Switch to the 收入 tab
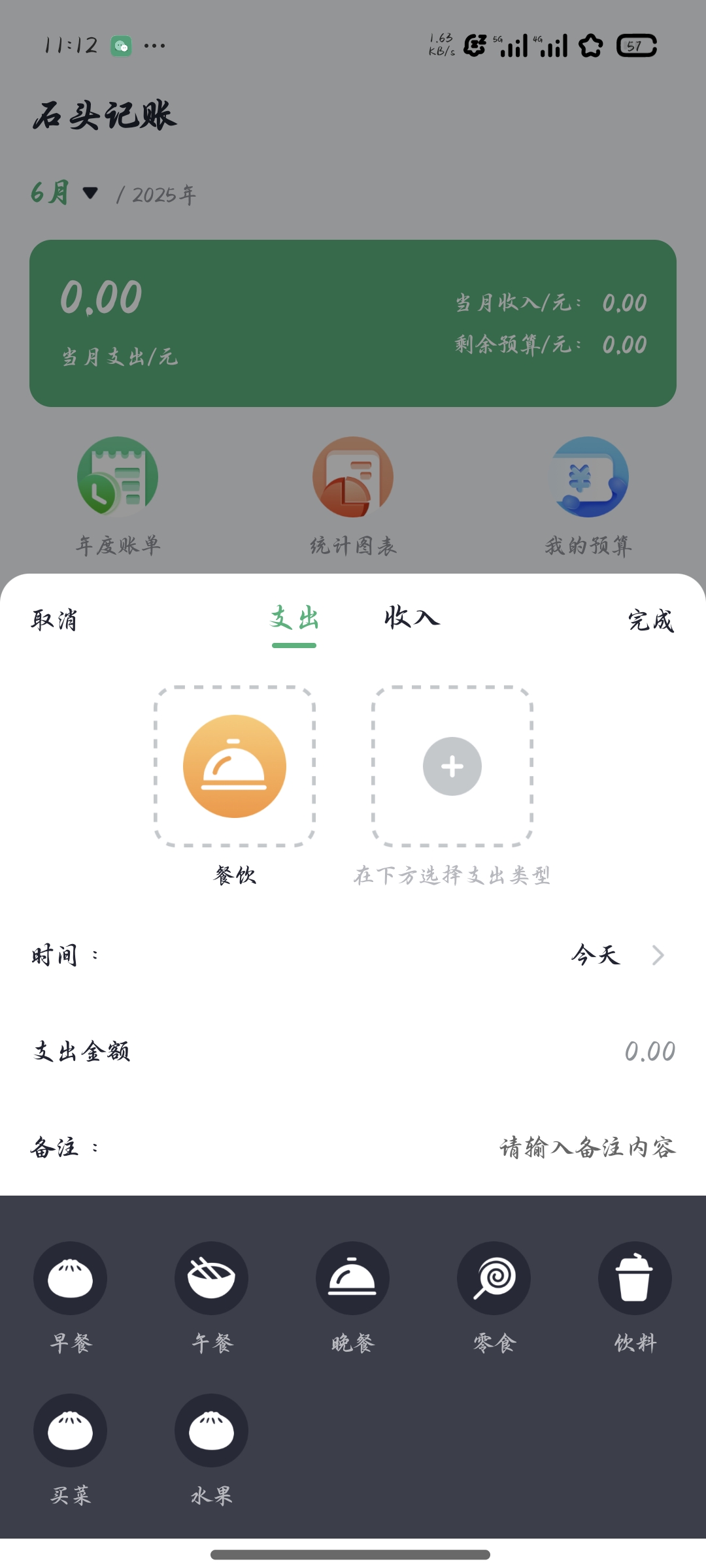Screen dimensions: 706x1568 (412, 617)
